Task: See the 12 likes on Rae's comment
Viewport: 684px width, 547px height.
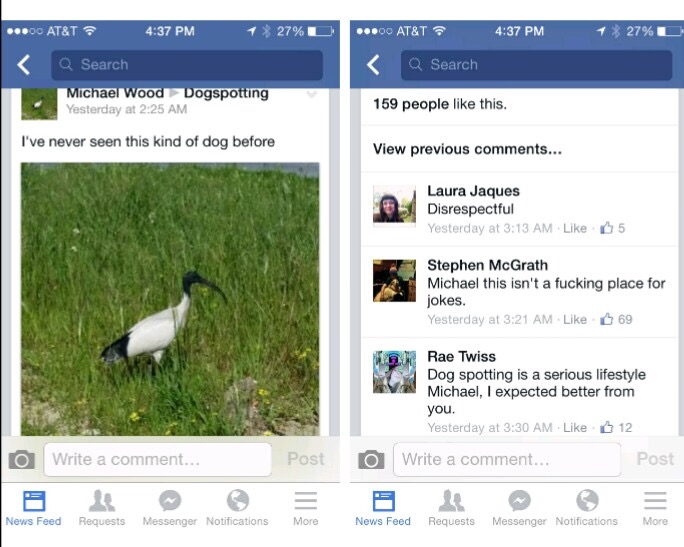Action: click(x=617, y=427)
